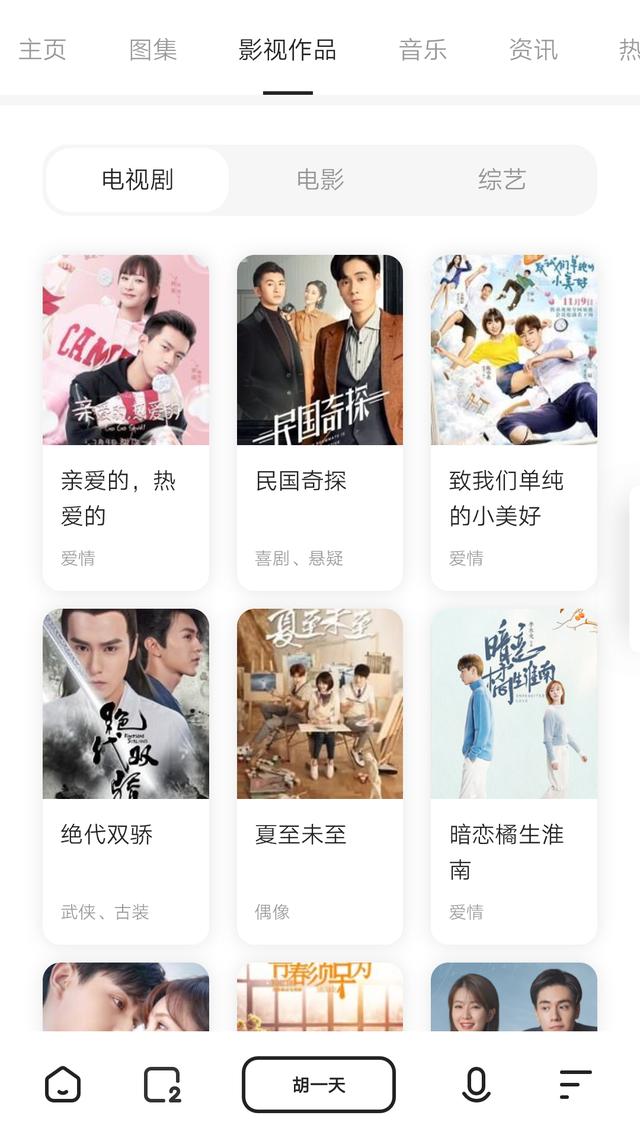Select the 音乐 tab

coord(422,50)
